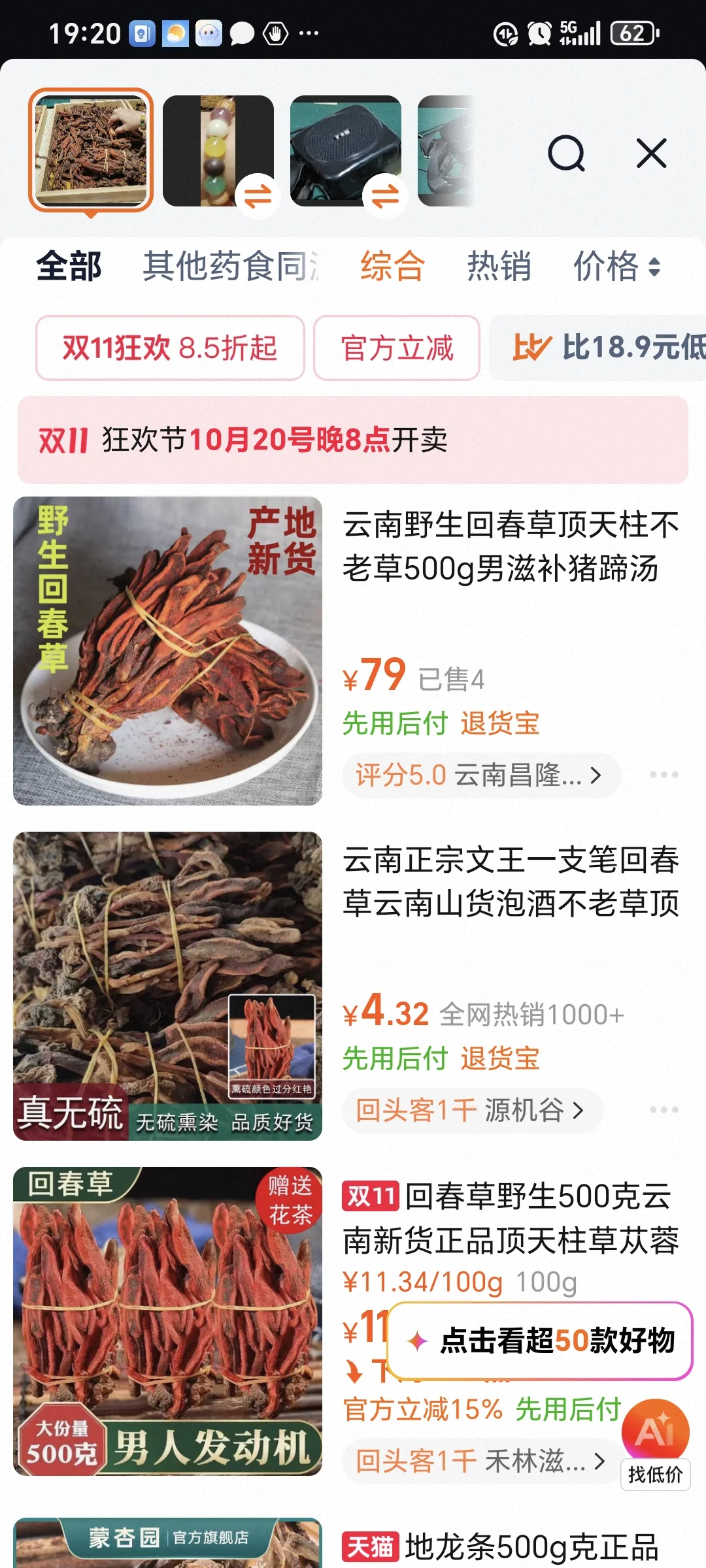
Task: Sort results by 热销
Action: (x=499, y=266)
